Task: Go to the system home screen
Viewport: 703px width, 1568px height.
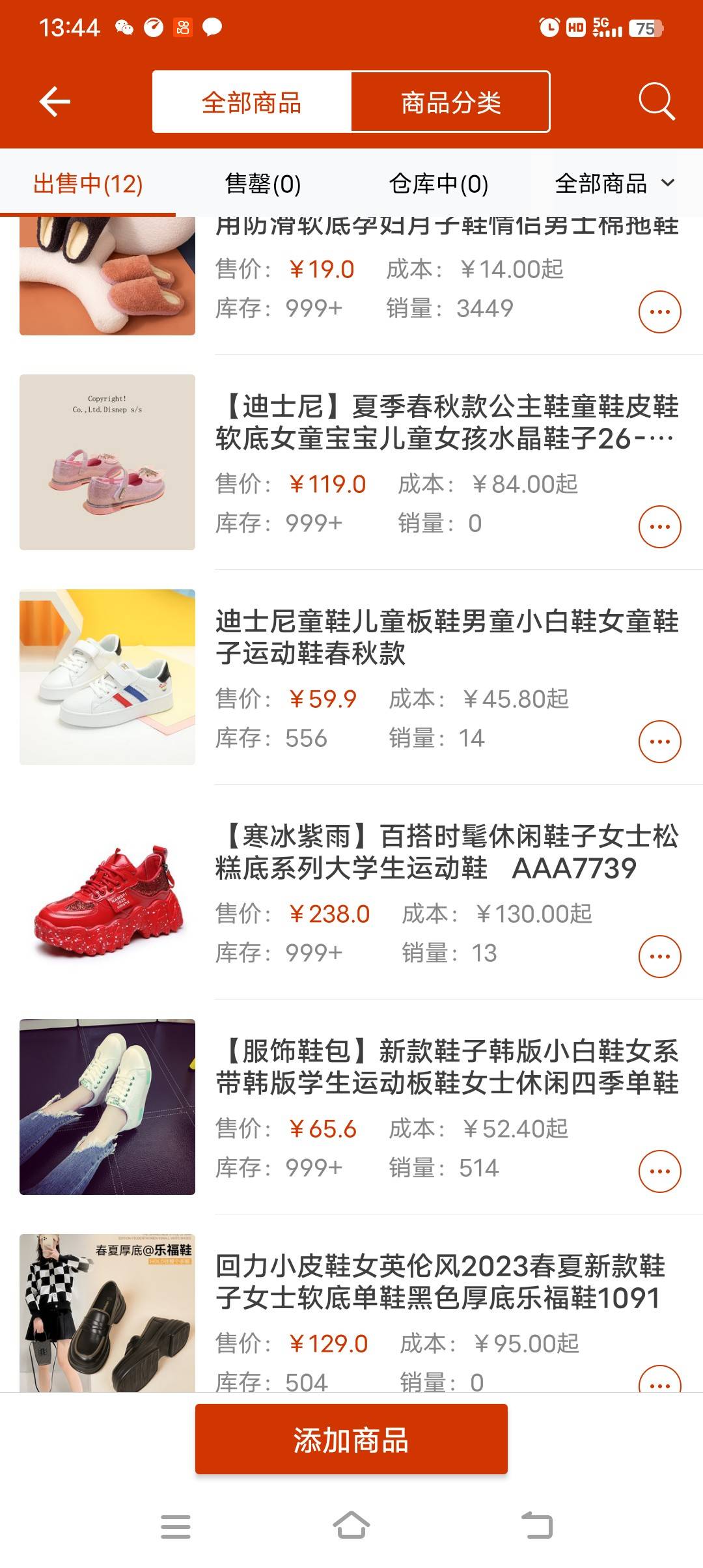Action: tap(351, 1526)
